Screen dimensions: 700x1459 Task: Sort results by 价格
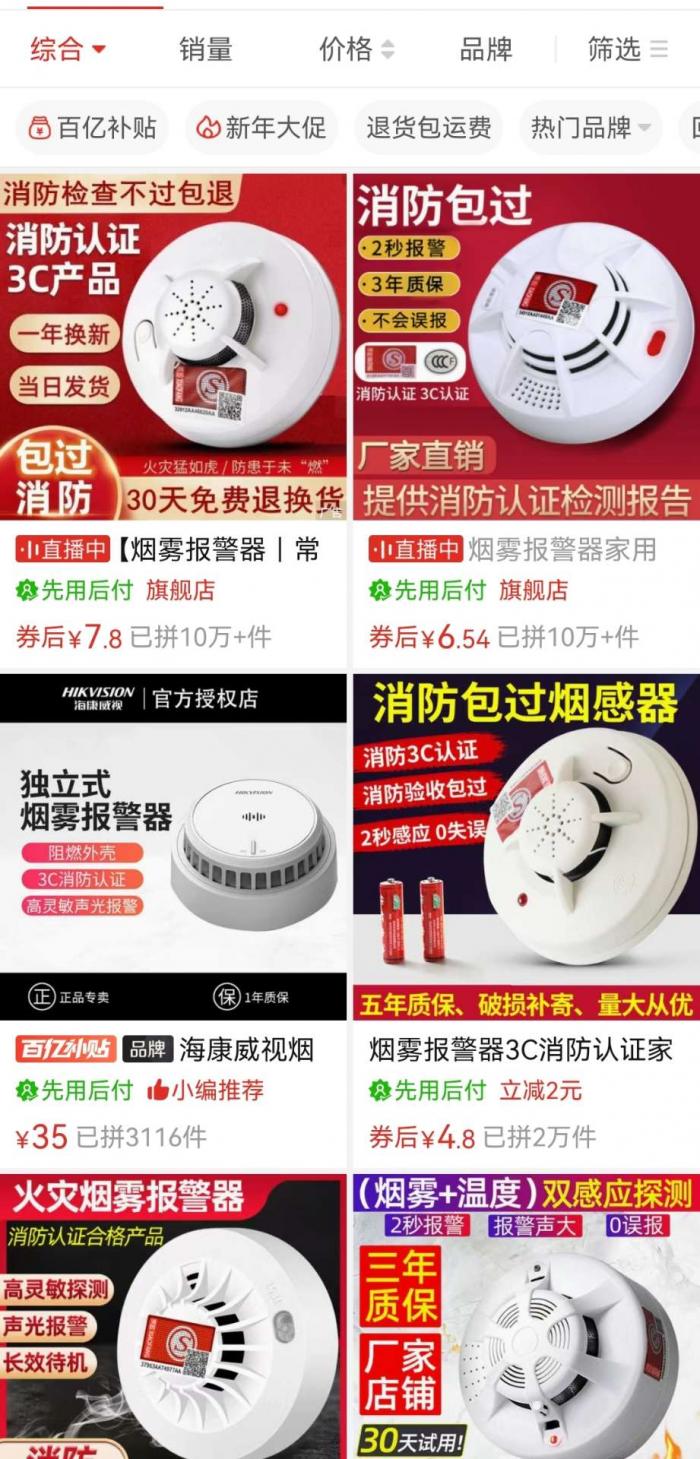[x=356, y=48]
